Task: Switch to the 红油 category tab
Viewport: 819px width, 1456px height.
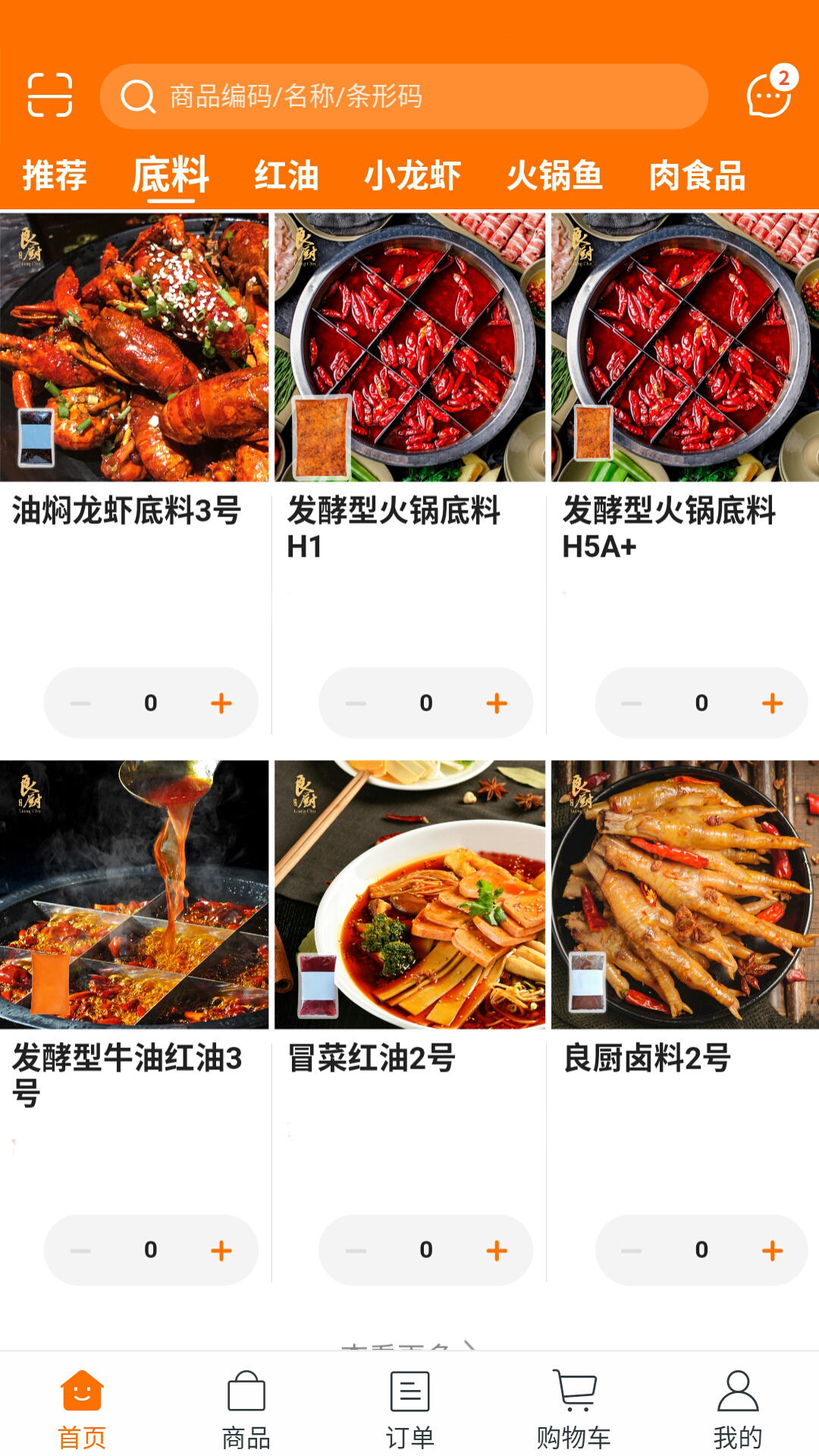Action: 287,176
